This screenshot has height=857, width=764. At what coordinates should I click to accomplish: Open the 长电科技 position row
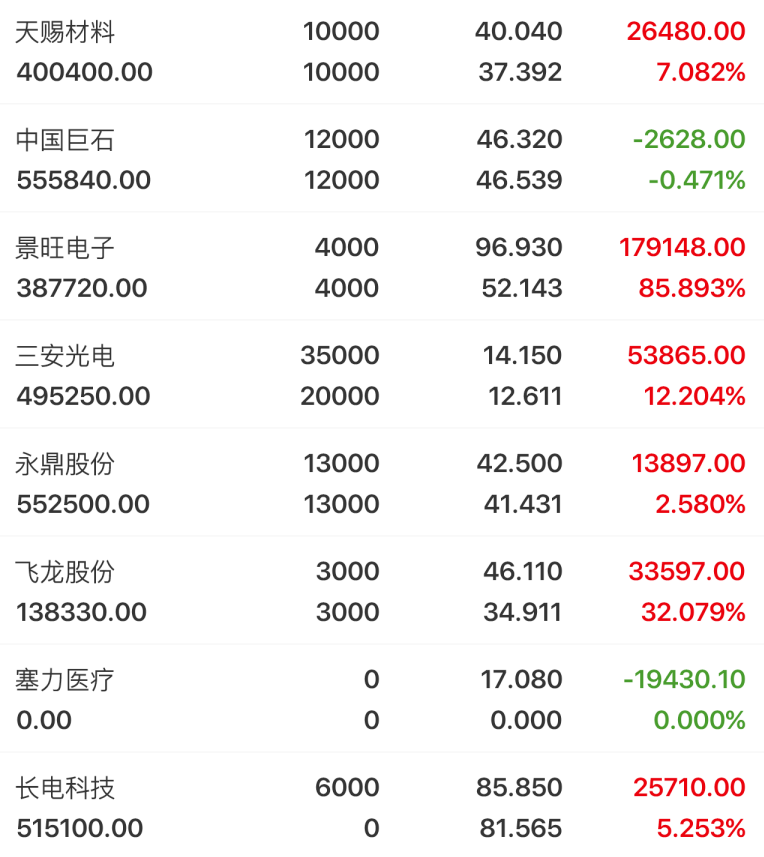[x=382, y=805]
